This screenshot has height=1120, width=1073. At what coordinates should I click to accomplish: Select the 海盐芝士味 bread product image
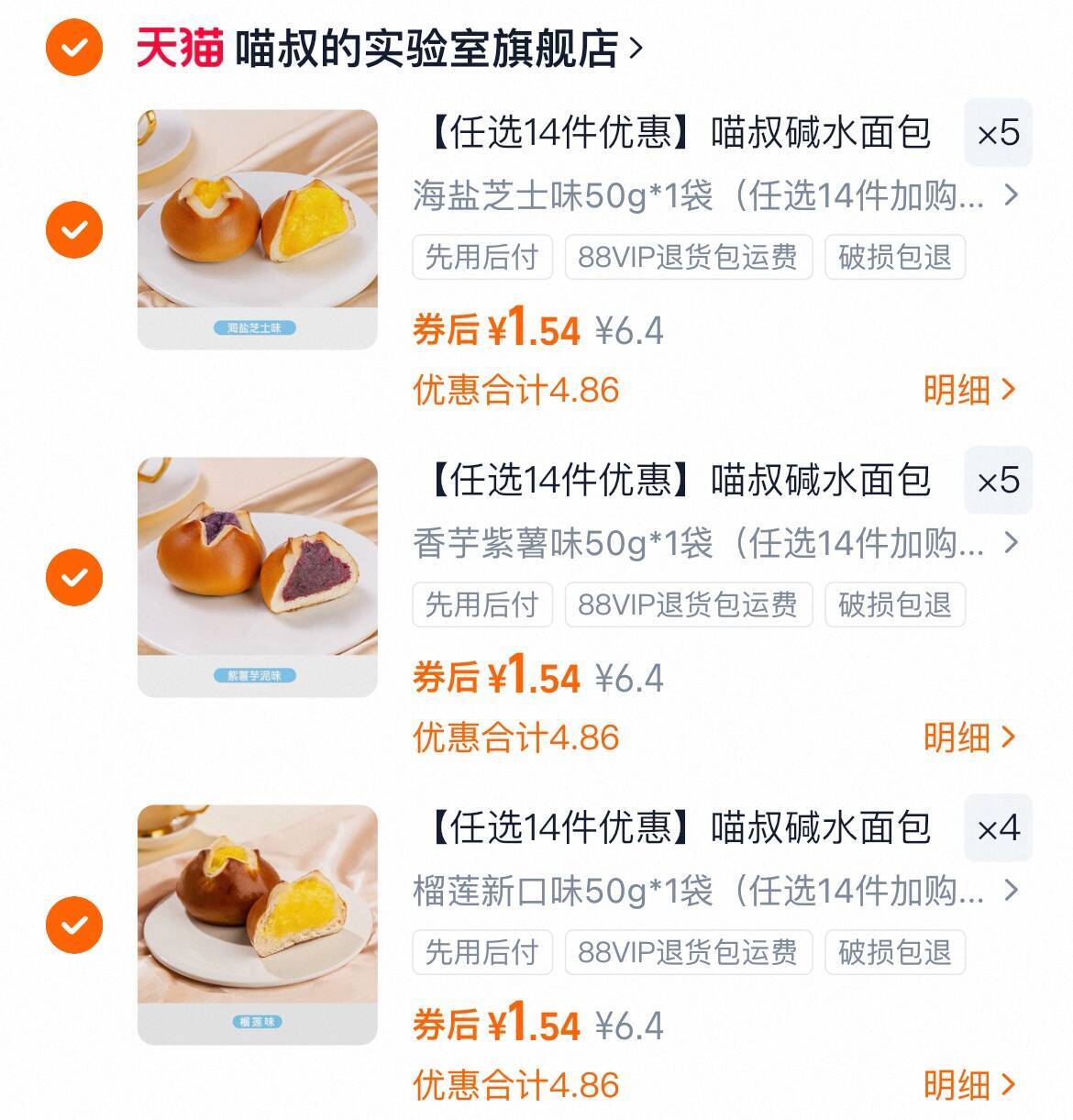pyautogui.click(x=260, y=225)
